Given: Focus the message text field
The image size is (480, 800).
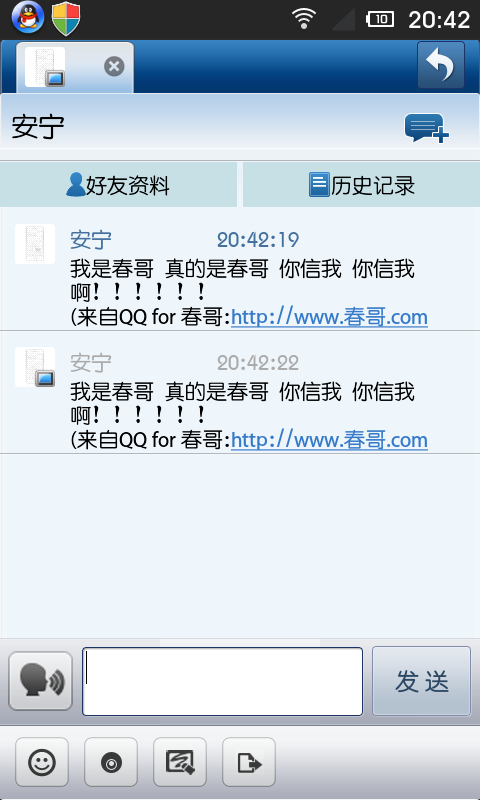Looking at the screenshot, I should (222, 681).
